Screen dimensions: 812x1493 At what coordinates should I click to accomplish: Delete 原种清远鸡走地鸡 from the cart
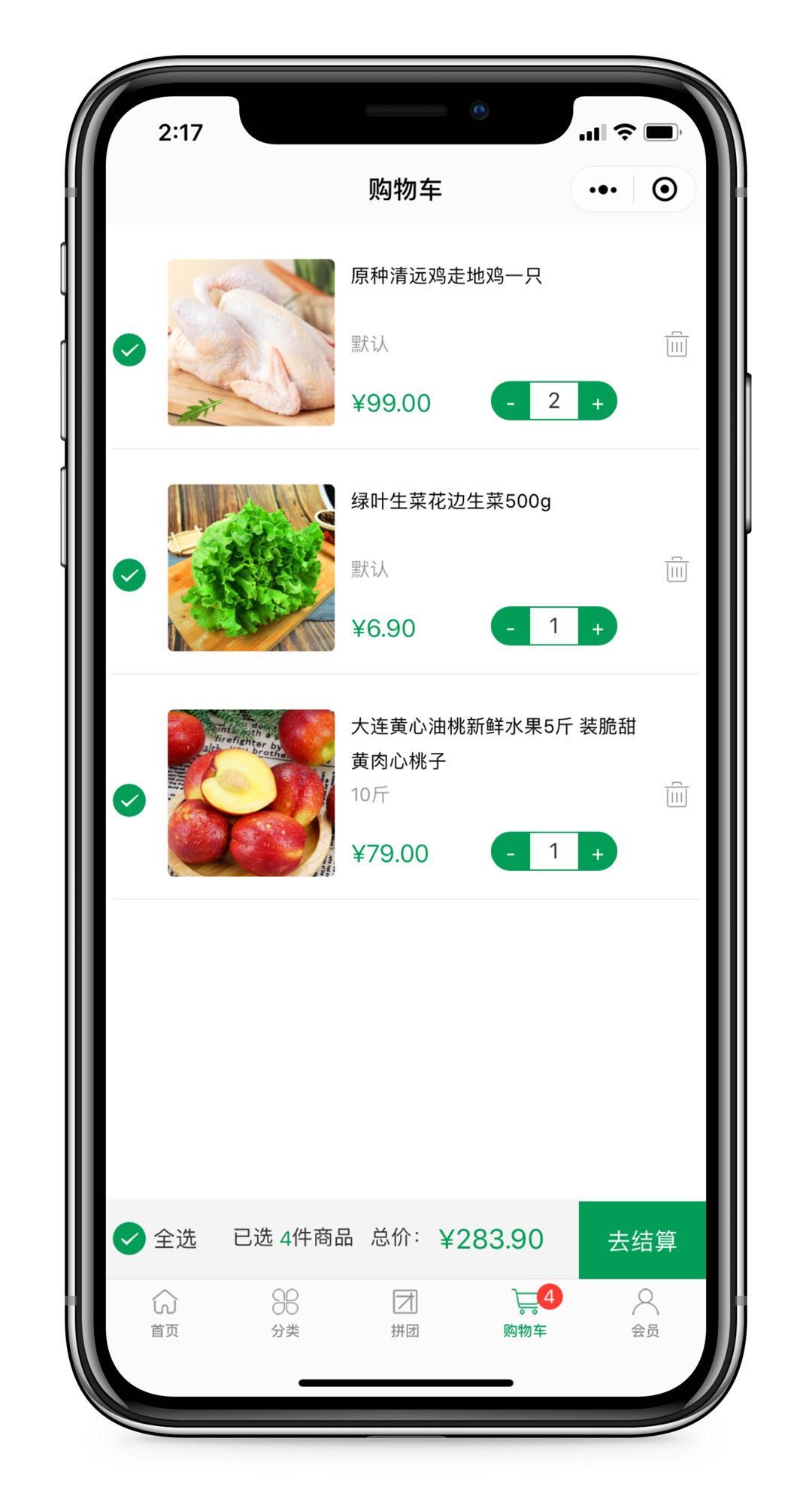(x=676, y=344)
